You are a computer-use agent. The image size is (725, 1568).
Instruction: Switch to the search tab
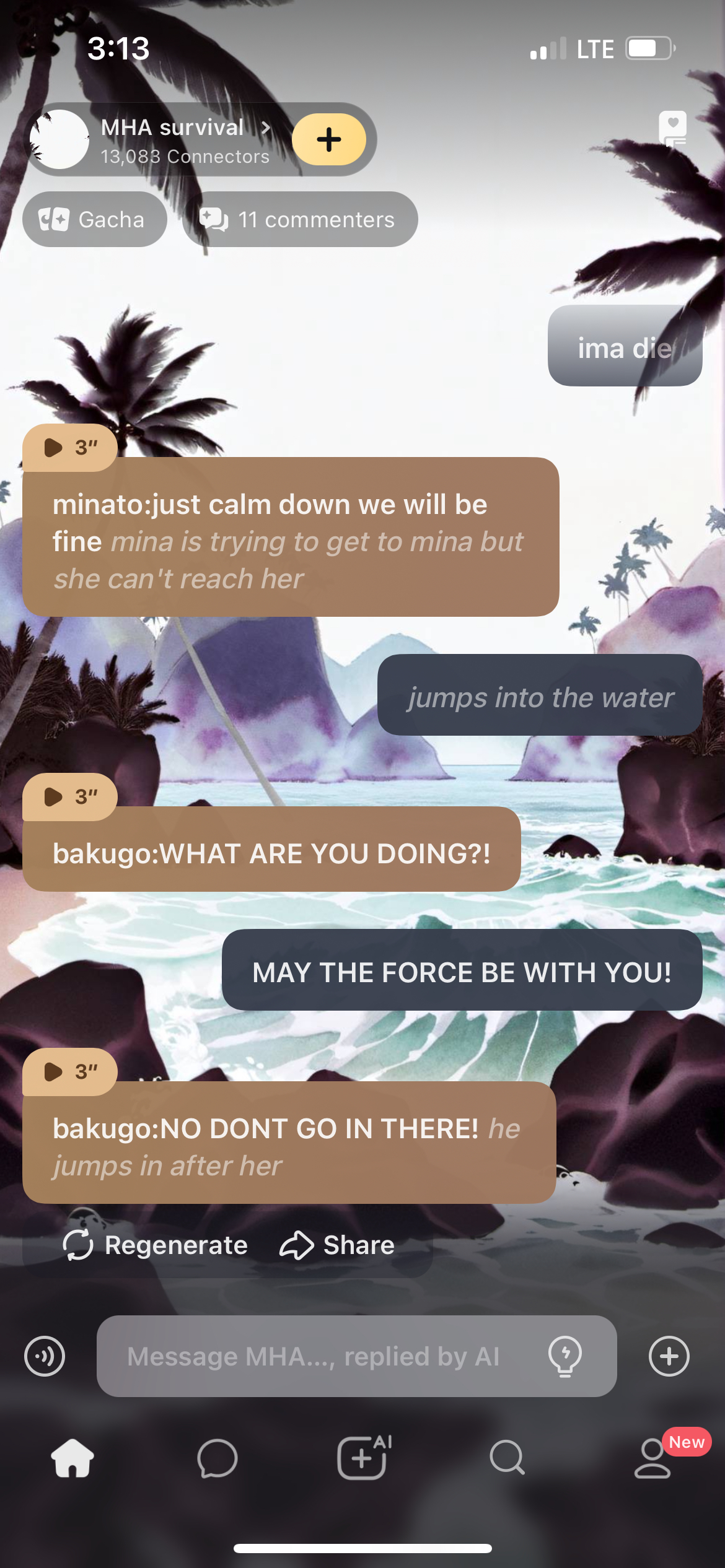pos(507,1458)
